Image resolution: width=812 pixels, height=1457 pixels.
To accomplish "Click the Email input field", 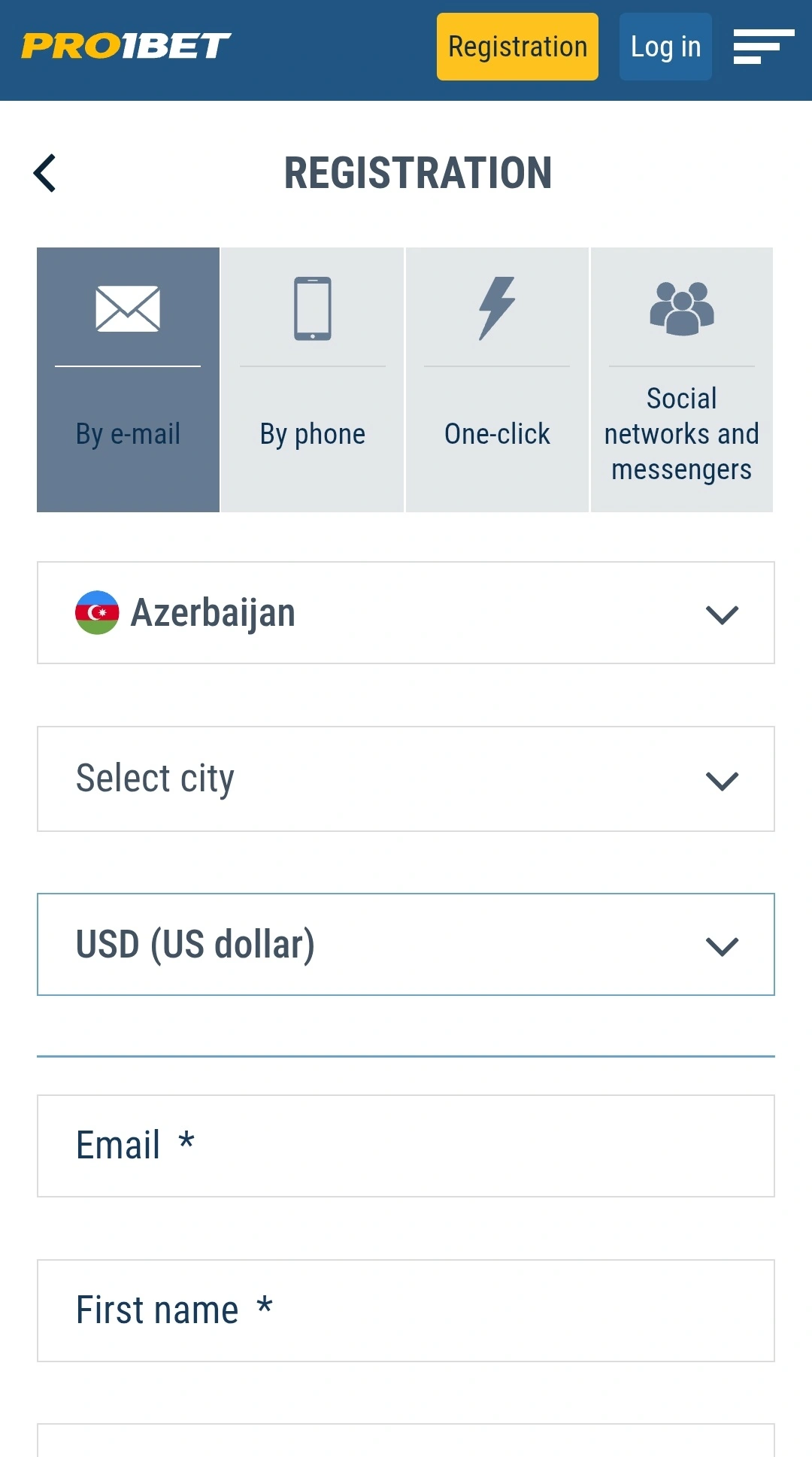I will point(406,1145).
